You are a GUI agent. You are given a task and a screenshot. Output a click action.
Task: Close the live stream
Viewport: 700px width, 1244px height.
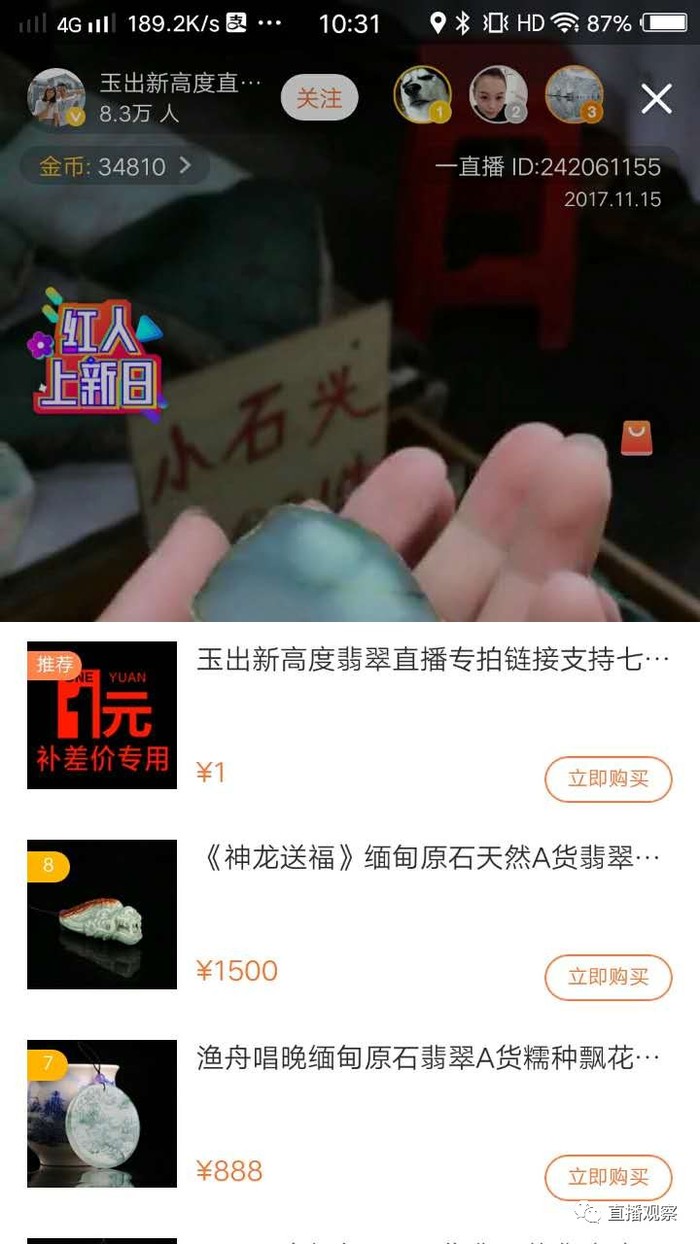(656, 98)
